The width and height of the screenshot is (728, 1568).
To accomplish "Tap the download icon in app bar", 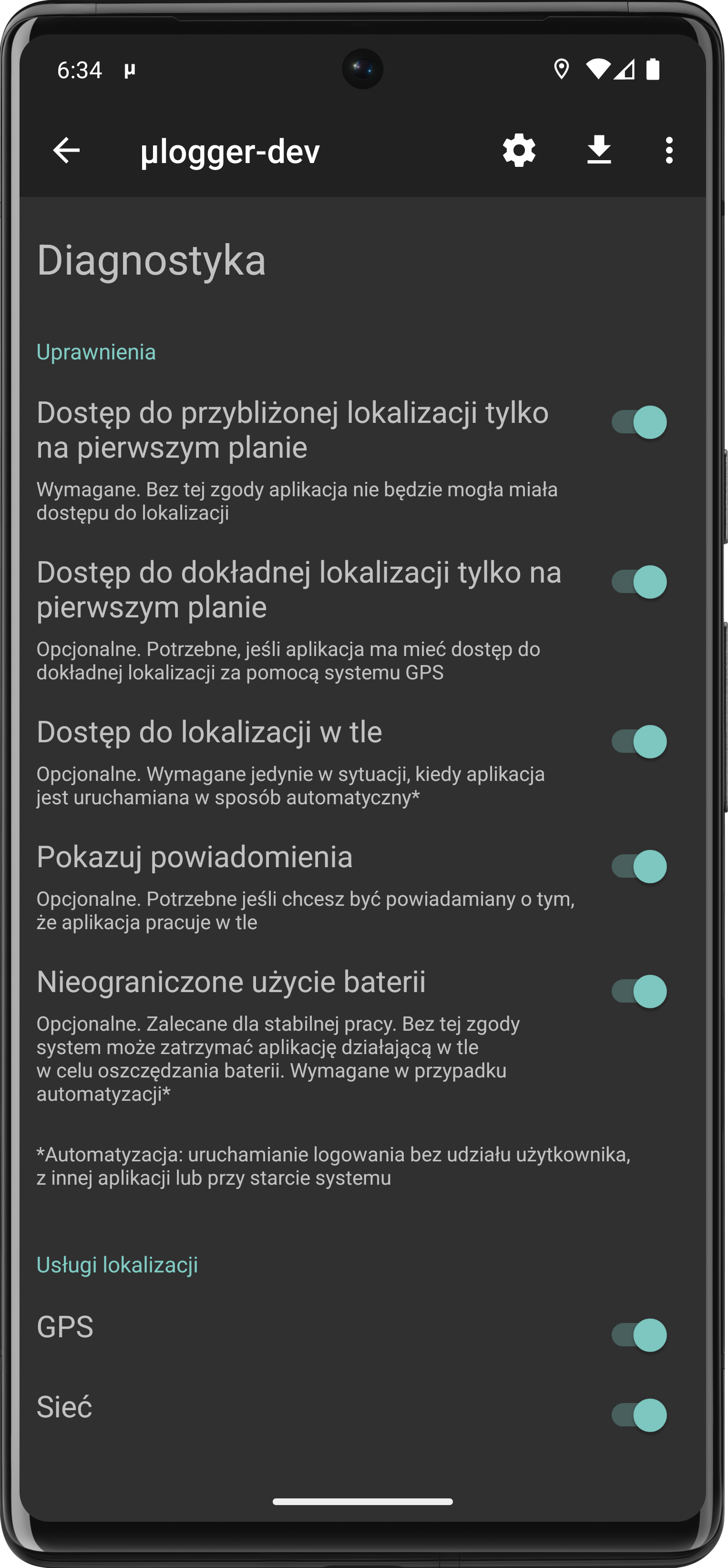I will pyautogui.click(x=599, y=150).
